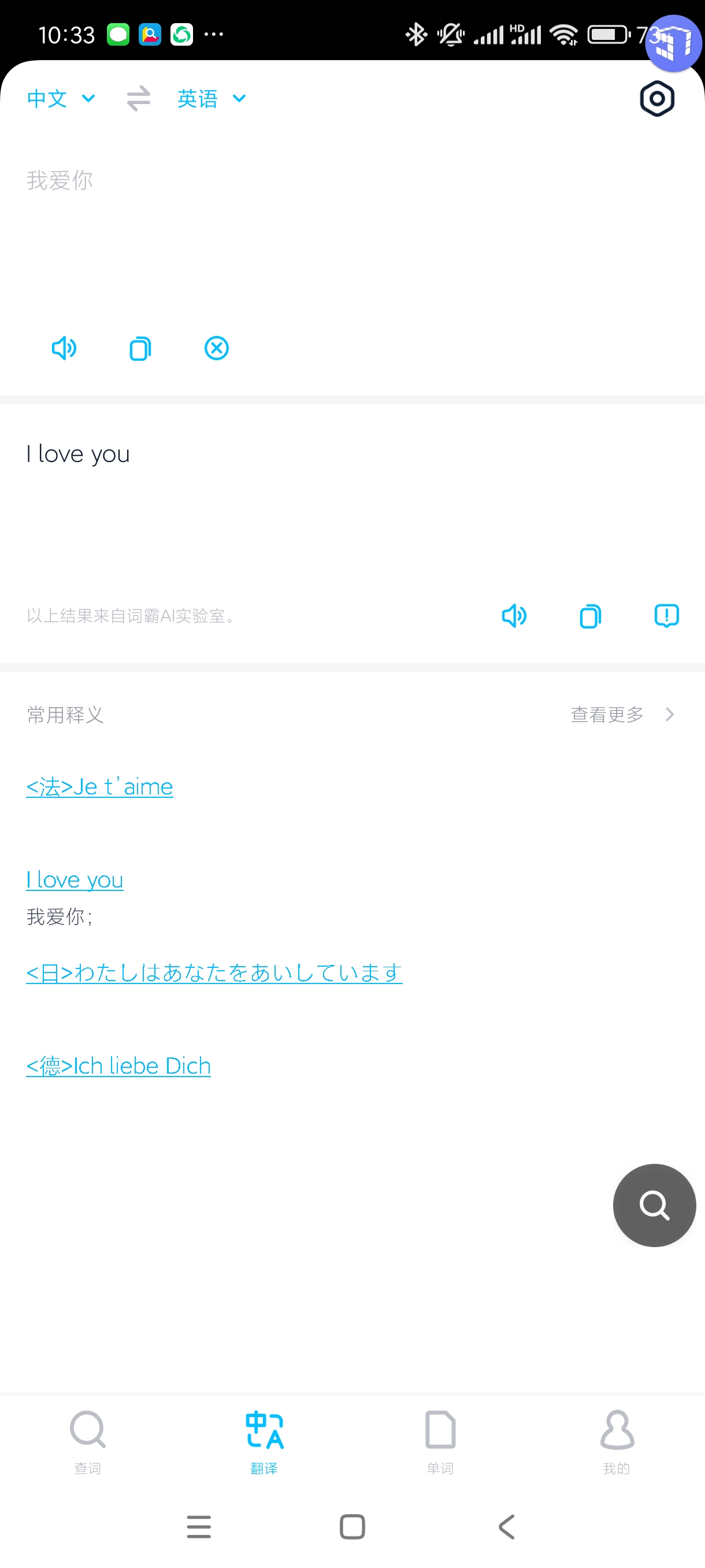This screenshot has width=705, height=1568.
Task: Open the target language dropdown 英语
Action: 211,98
